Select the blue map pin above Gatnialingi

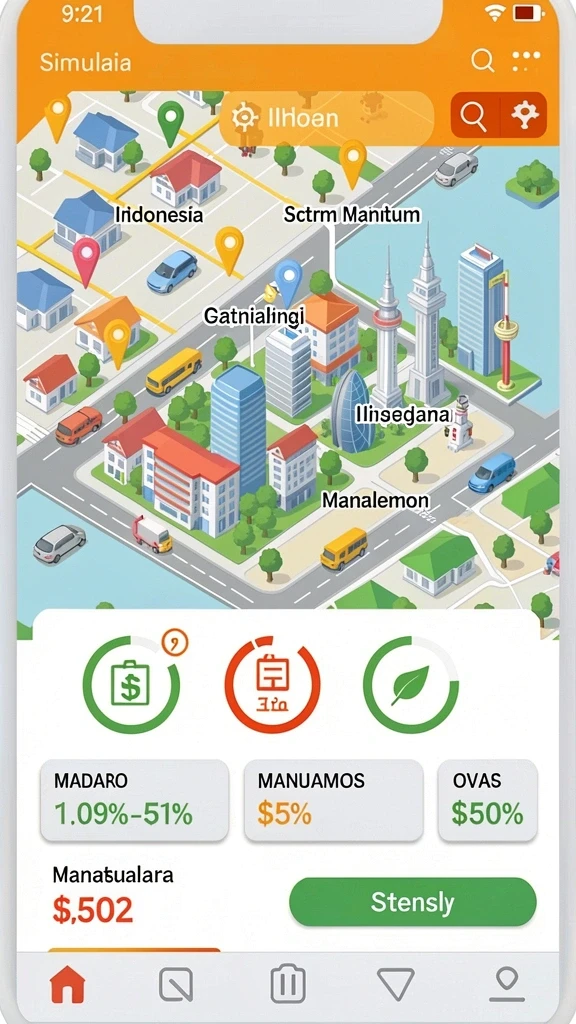click(288, 282)
